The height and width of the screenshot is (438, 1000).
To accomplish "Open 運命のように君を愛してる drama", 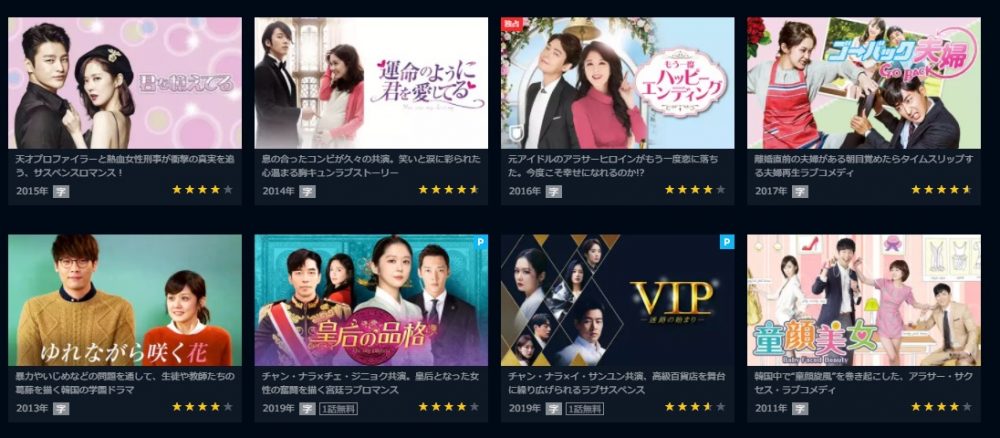I will pyautogui.click(x=371, y=84).
